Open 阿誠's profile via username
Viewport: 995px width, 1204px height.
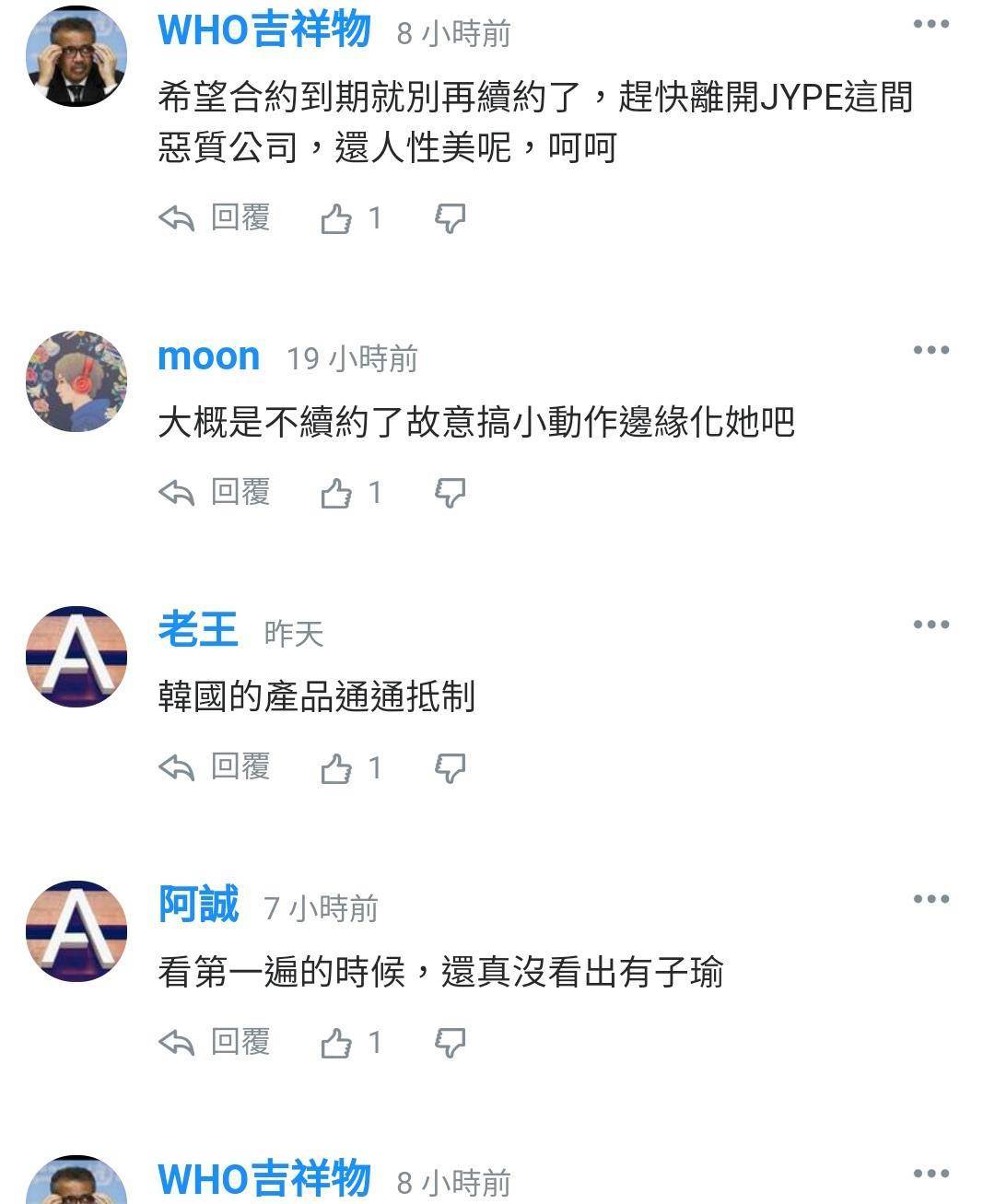pos(198,905)
